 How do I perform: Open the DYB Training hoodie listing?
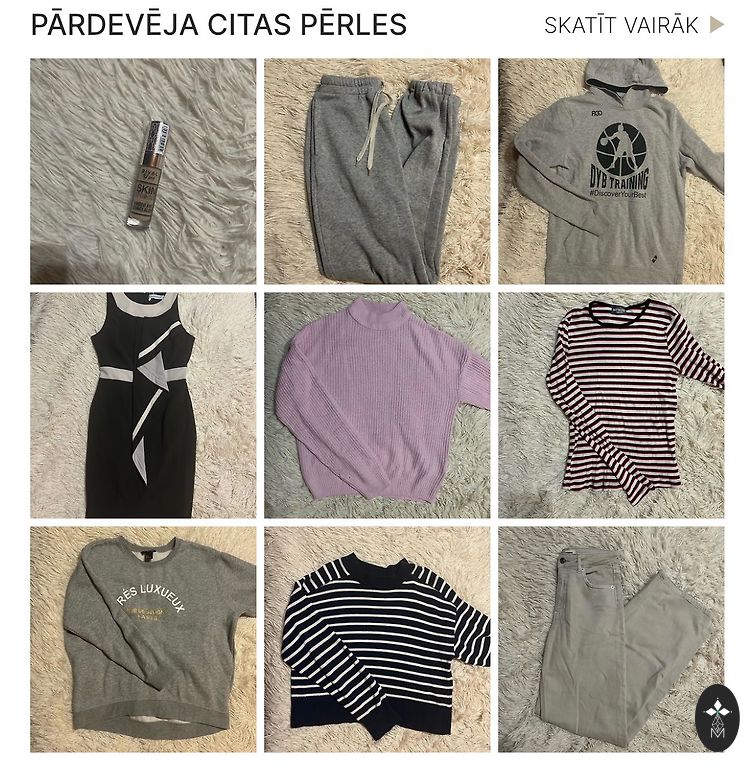[611, 171]
